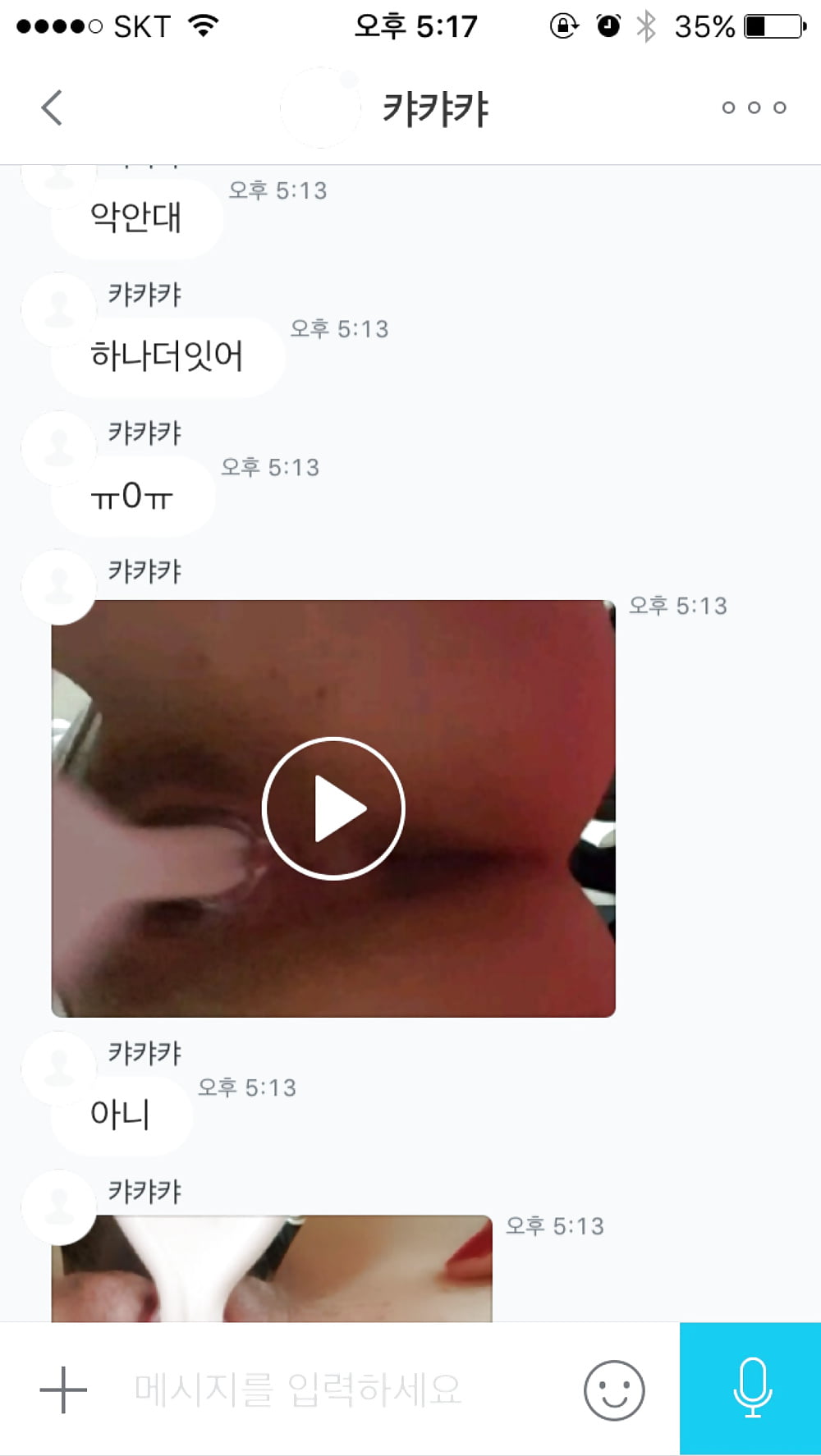Image resolution: width=821 pixels, height=1456 pixels.
Task: Open the three-dot chat options menu
Action: pos(754,108)
